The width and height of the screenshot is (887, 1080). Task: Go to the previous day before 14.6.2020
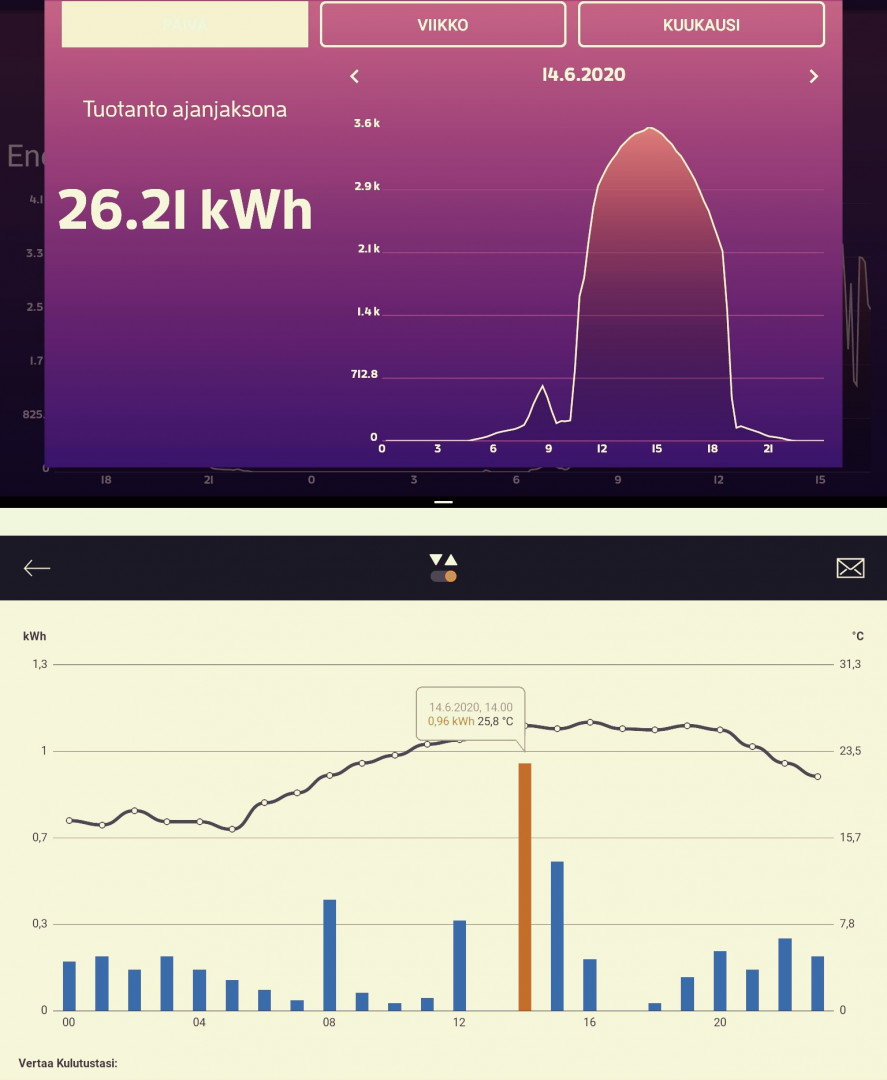(354, 76)
